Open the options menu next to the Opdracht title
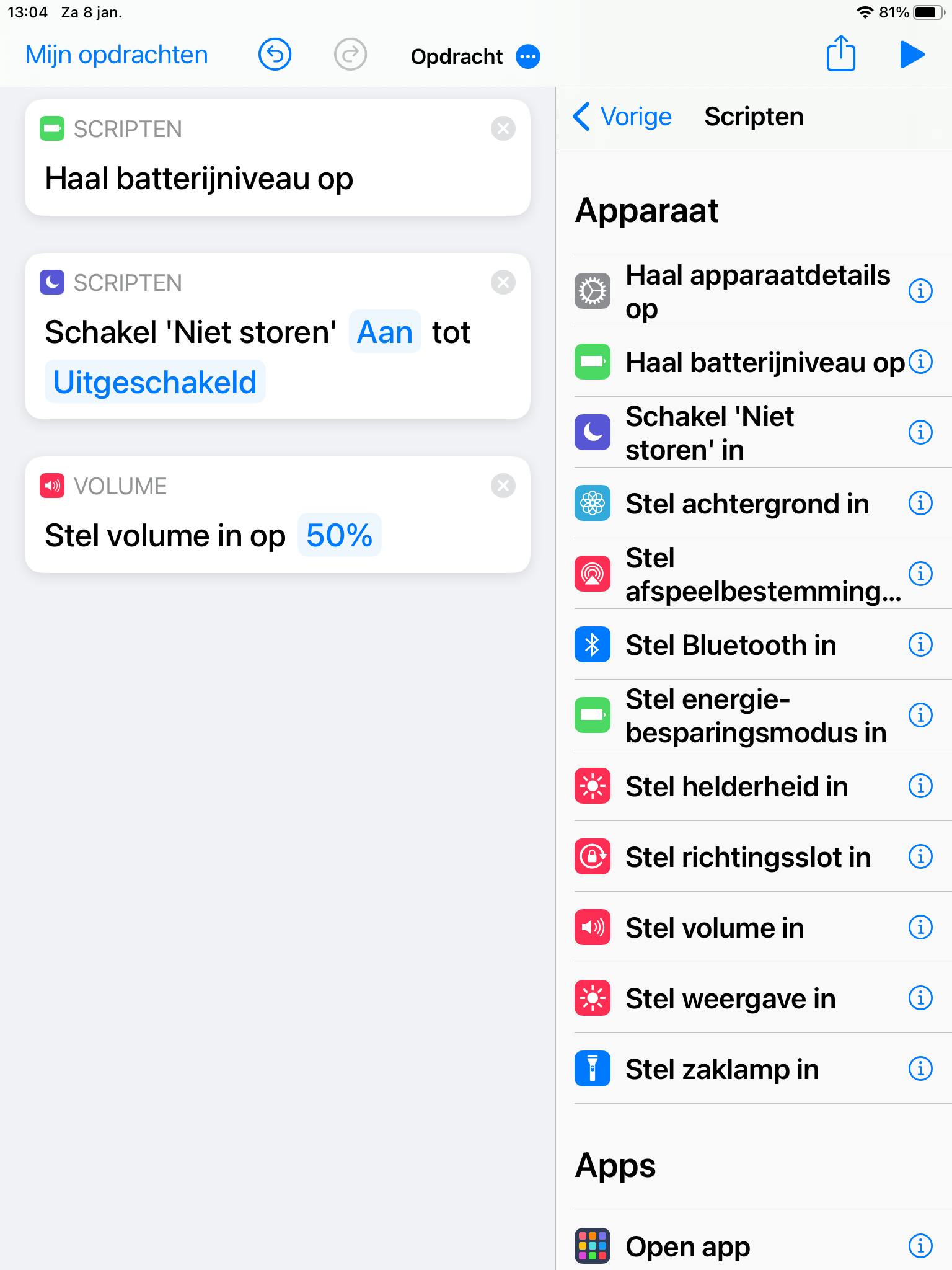This screenshot has width=952, height=1270. 528,56
